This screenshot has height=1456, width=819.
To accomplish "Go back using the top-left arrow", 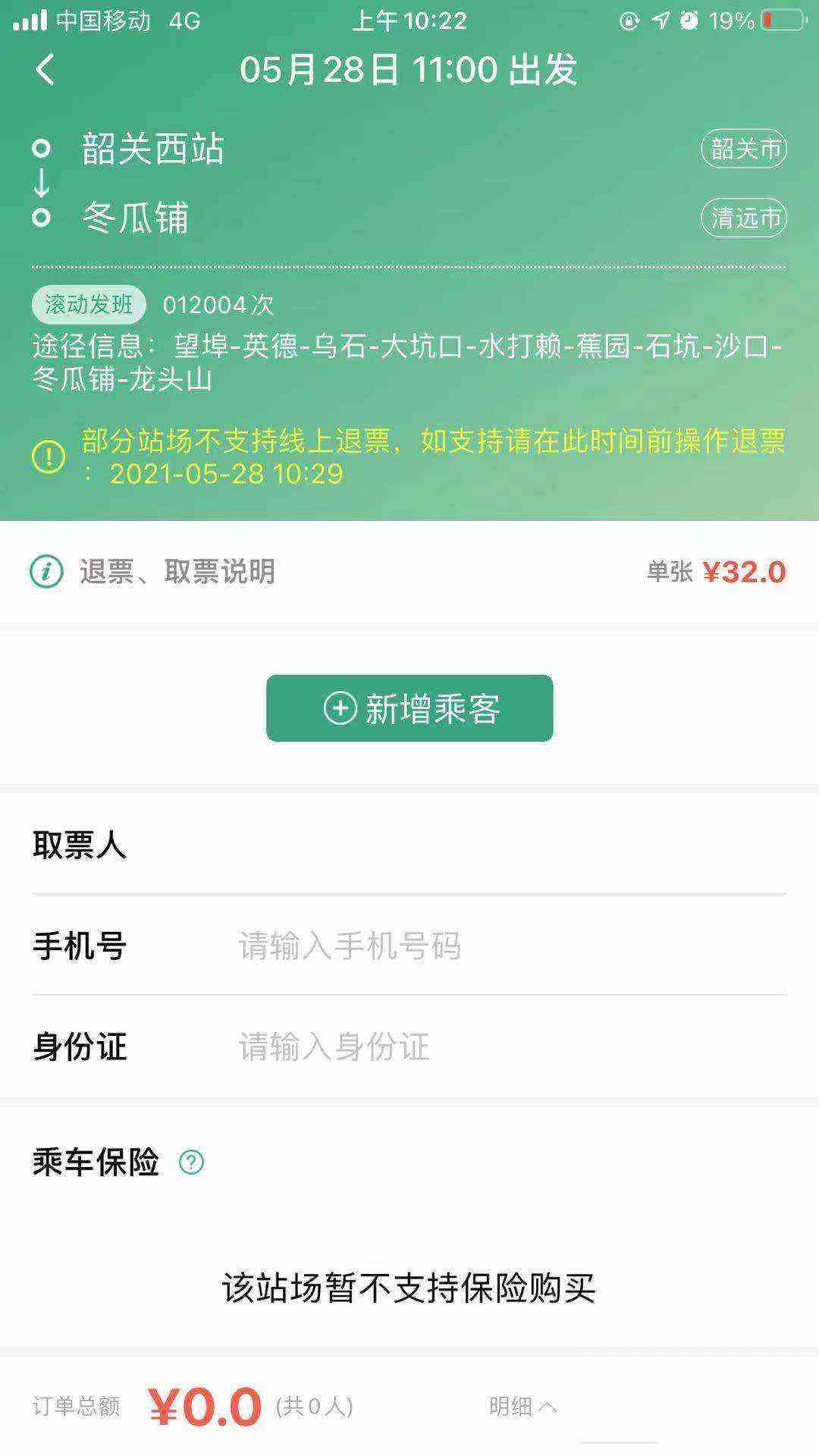I will pyautogui.click(x=45, y=70).
